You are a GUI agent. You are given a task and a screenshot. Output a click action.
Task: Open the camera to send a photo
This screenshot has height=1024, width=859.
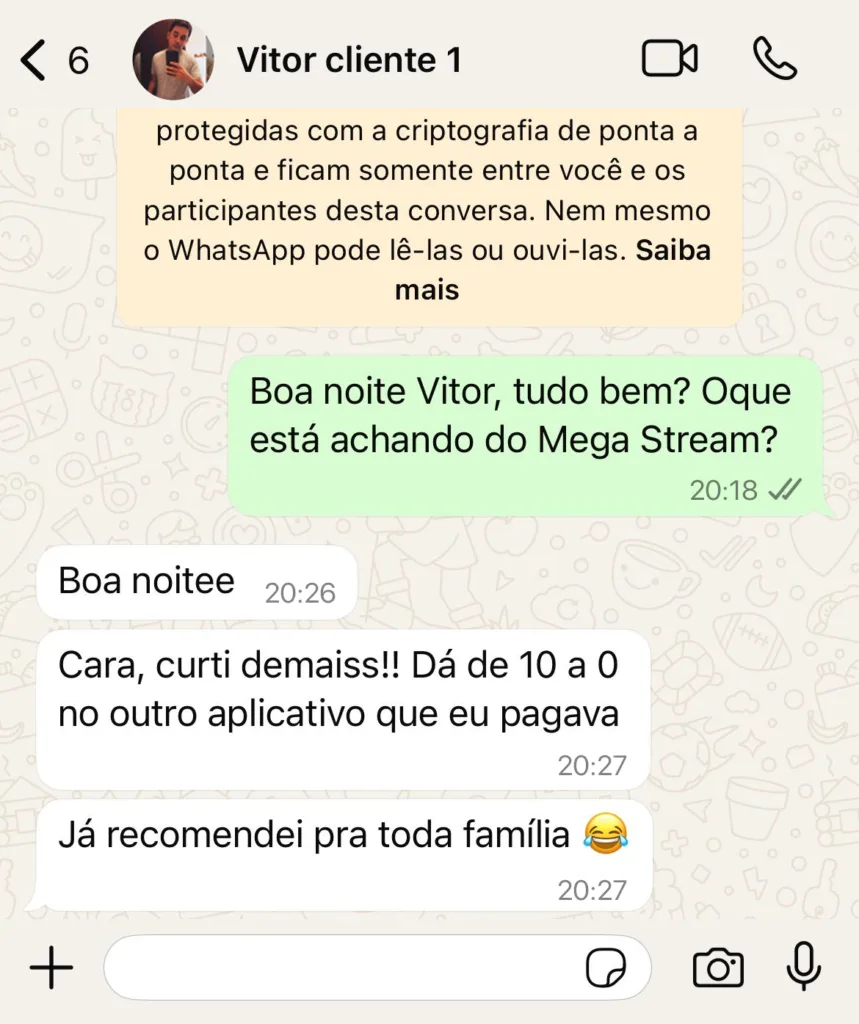coord(718,967)
